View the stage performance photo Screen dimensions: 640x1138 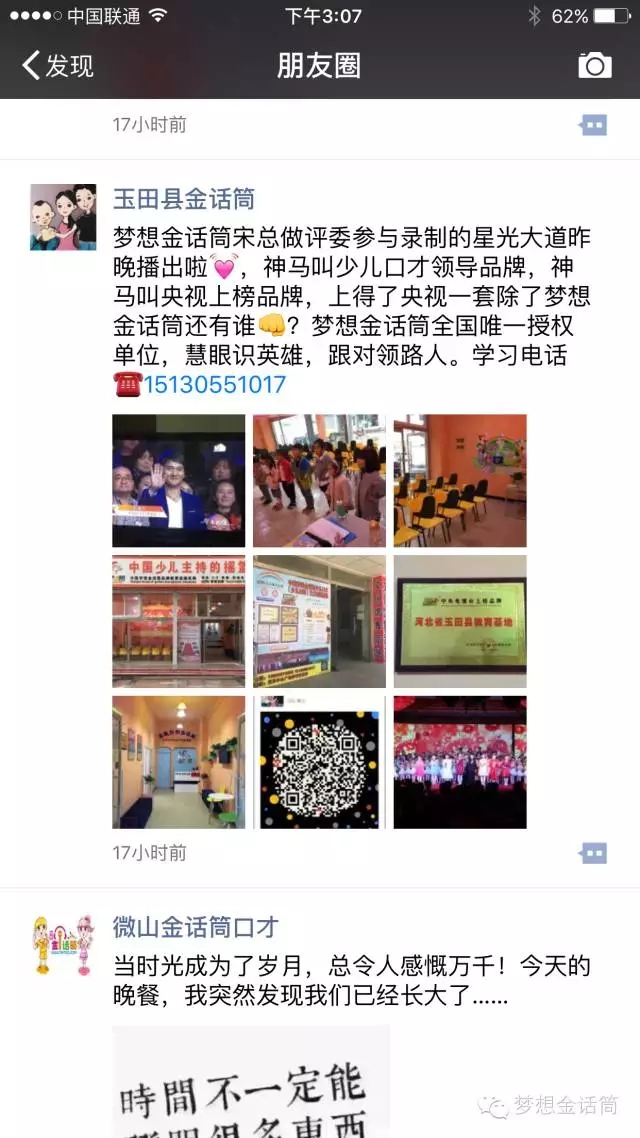(x=460, y=762)
